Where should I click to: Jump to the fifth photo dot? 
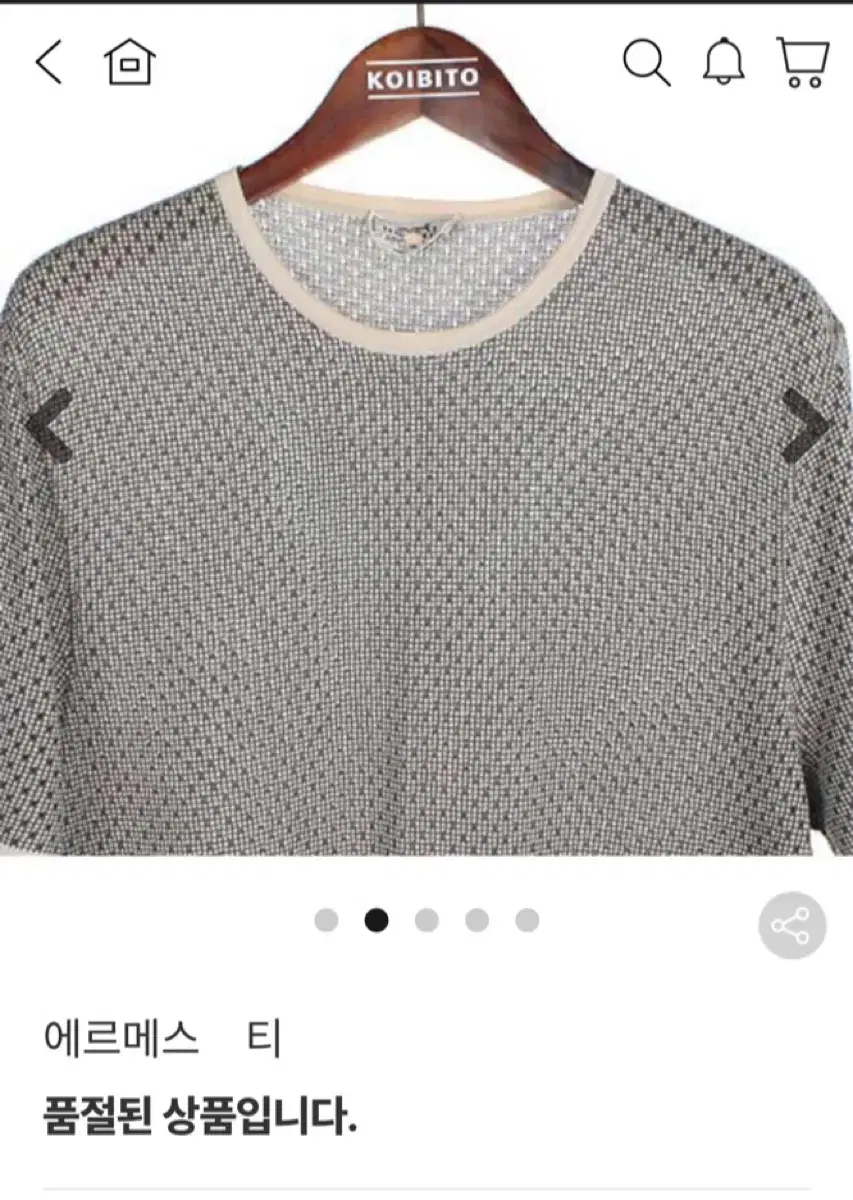[527, 920]
